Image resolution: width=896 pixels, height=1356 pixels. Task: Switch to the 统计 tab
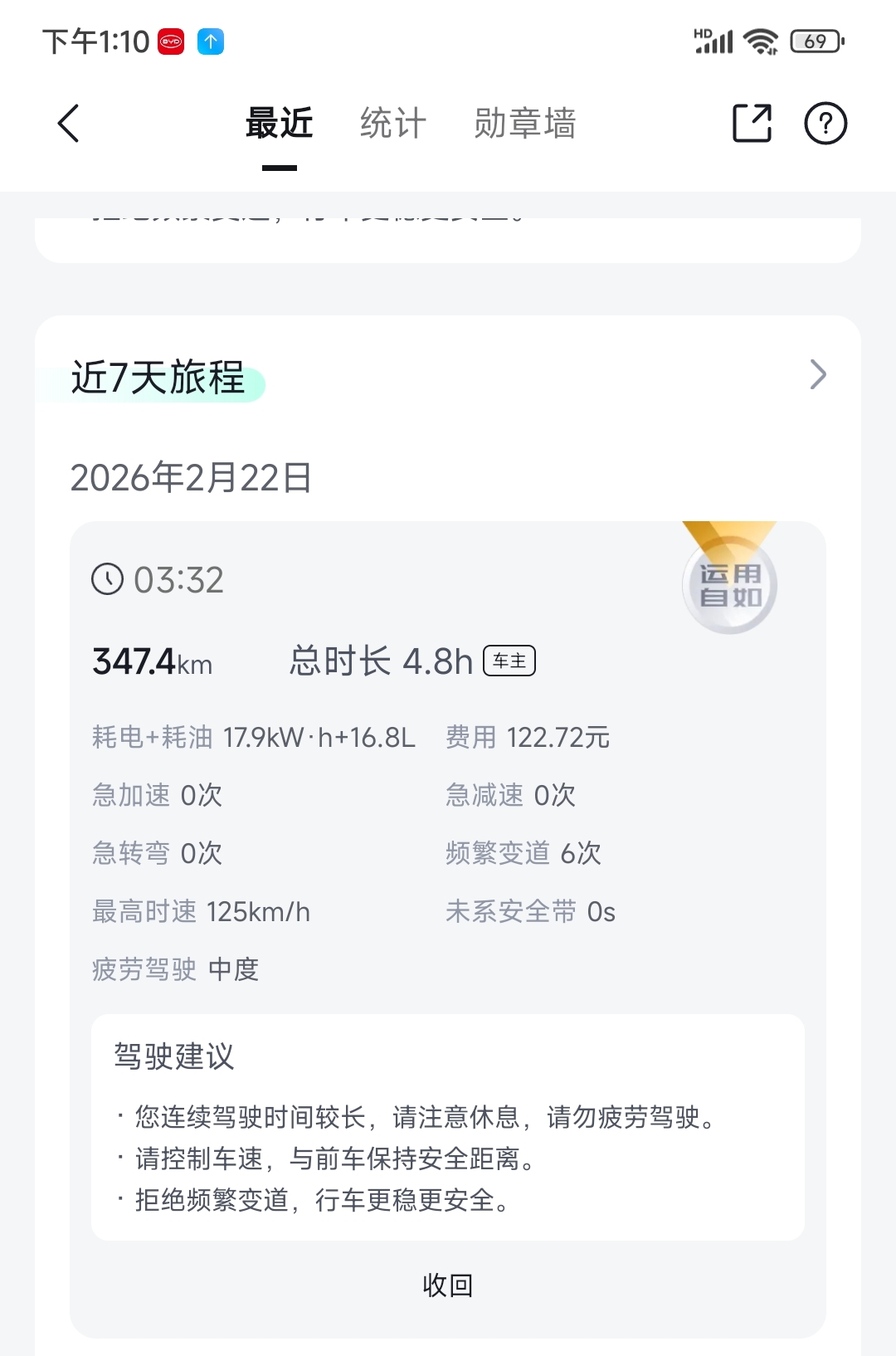[391, 123]
